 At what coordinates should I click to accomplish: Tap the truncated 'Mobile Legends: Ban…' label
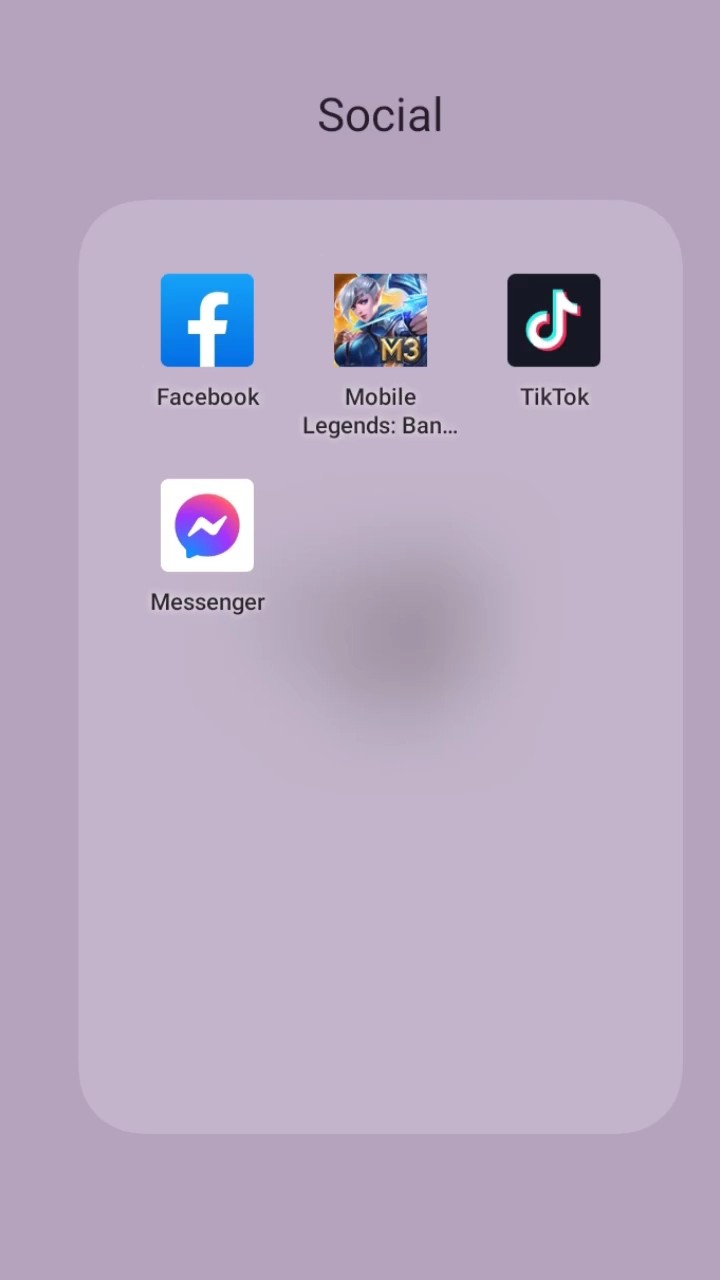pyautogui.click(x=380, y=411)
